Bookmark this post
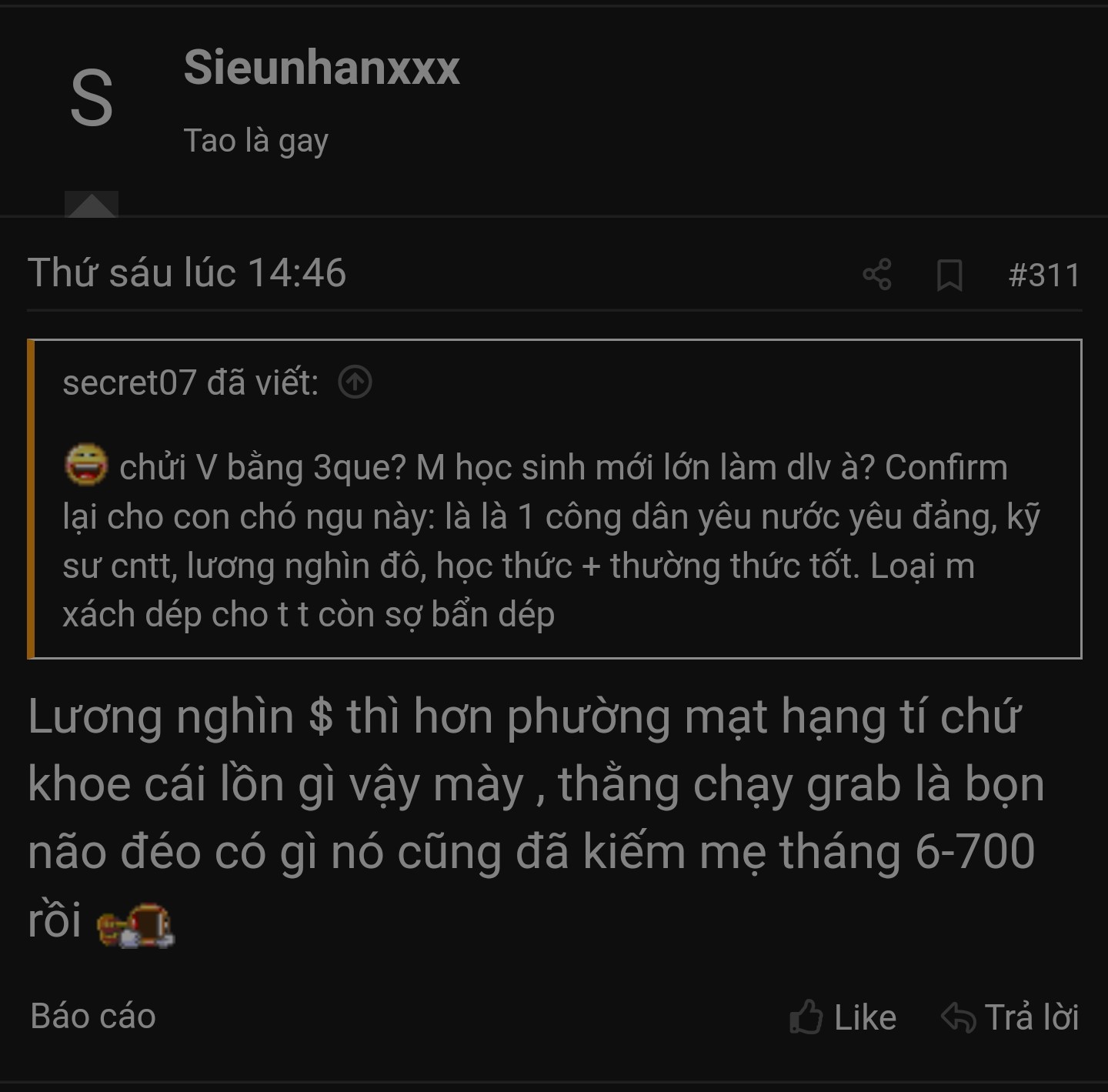1108x1092 pixels. tap(949, 275)
